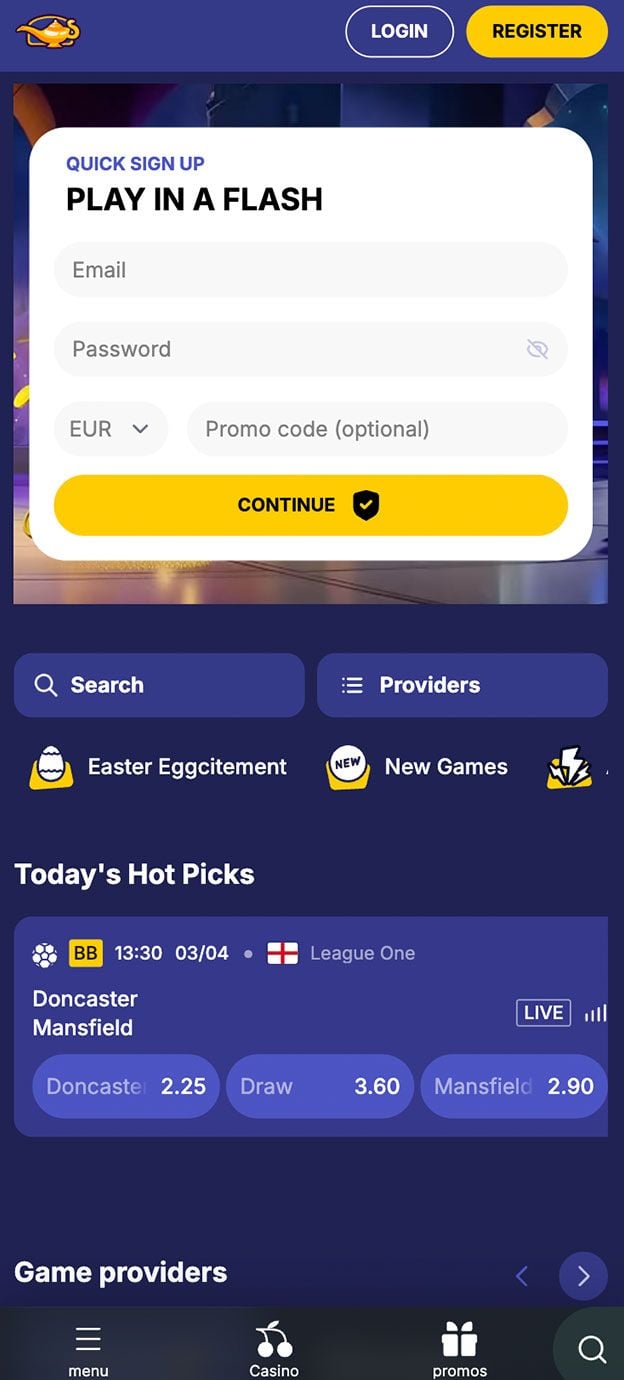The image size is (624, 1380).
Task: Tap the REGISTER button
Action: [x=536, y=31]
